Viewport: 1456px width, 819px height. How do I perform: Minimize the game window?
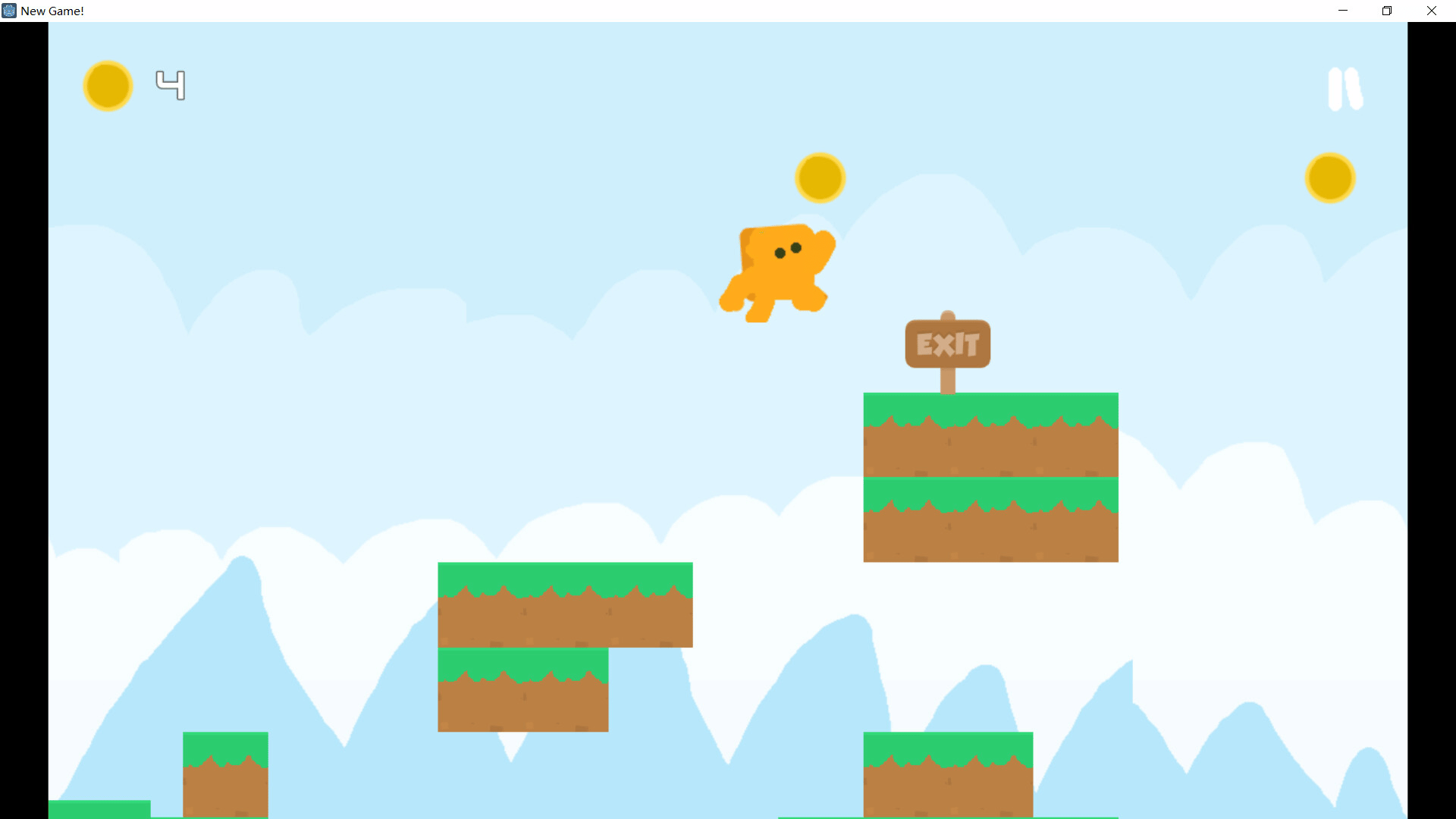(x=1342, y=11)
